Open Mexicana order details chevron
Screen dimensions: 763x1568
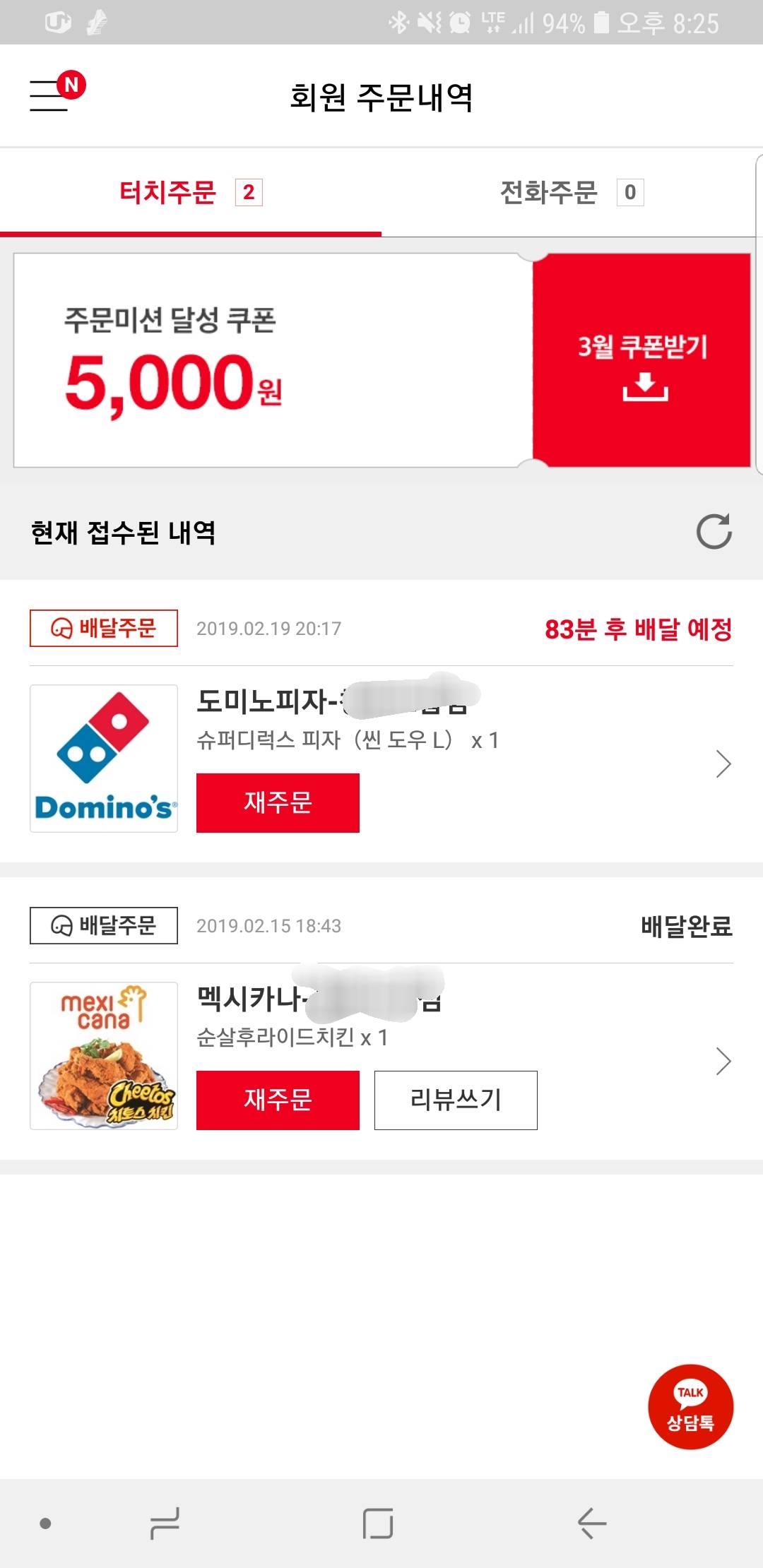723,1061
